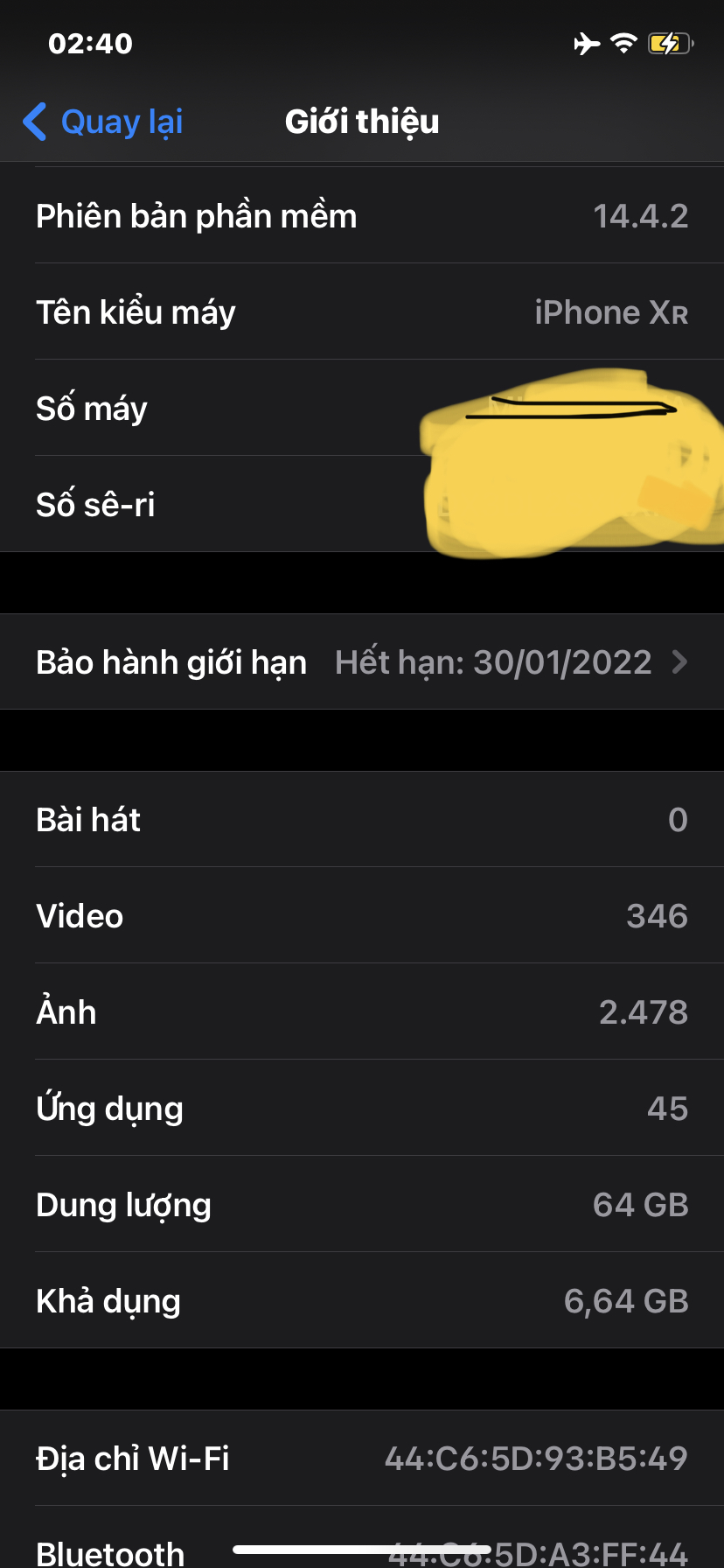Open the Bảo hành giới hạn warranty row
The height and width of the screenshot is (1568, 724).
(x=362, y=662)
